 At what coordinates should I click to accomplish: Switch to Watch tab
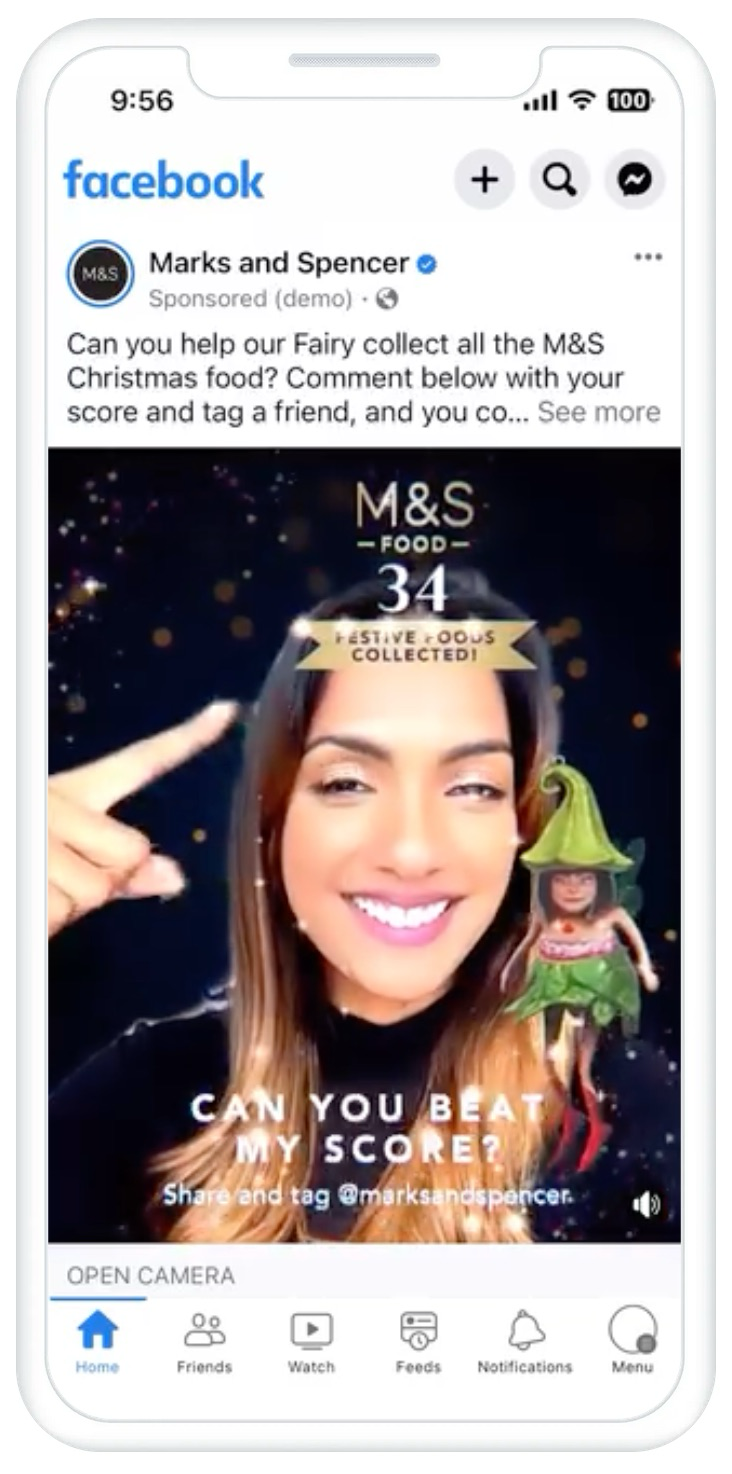pos(311,1342)
